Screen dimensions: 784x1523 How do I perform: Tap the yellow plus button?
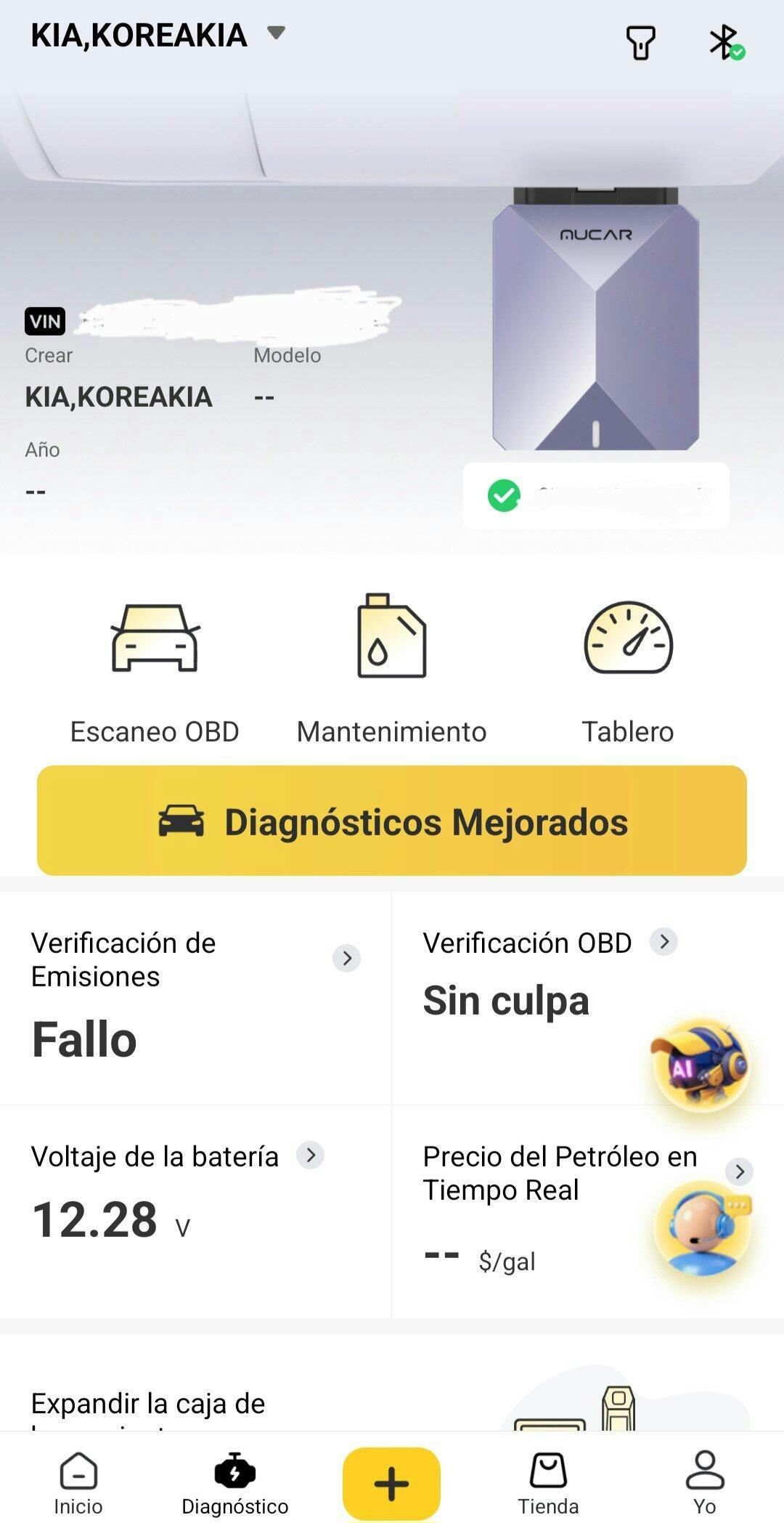391,1482
